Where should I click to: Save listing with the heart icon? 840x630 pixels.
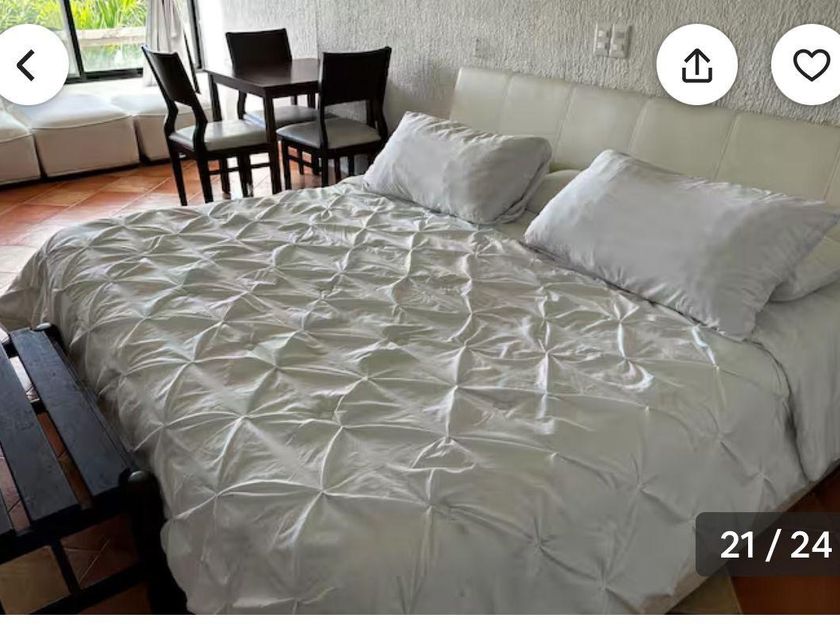pos(810,65)
